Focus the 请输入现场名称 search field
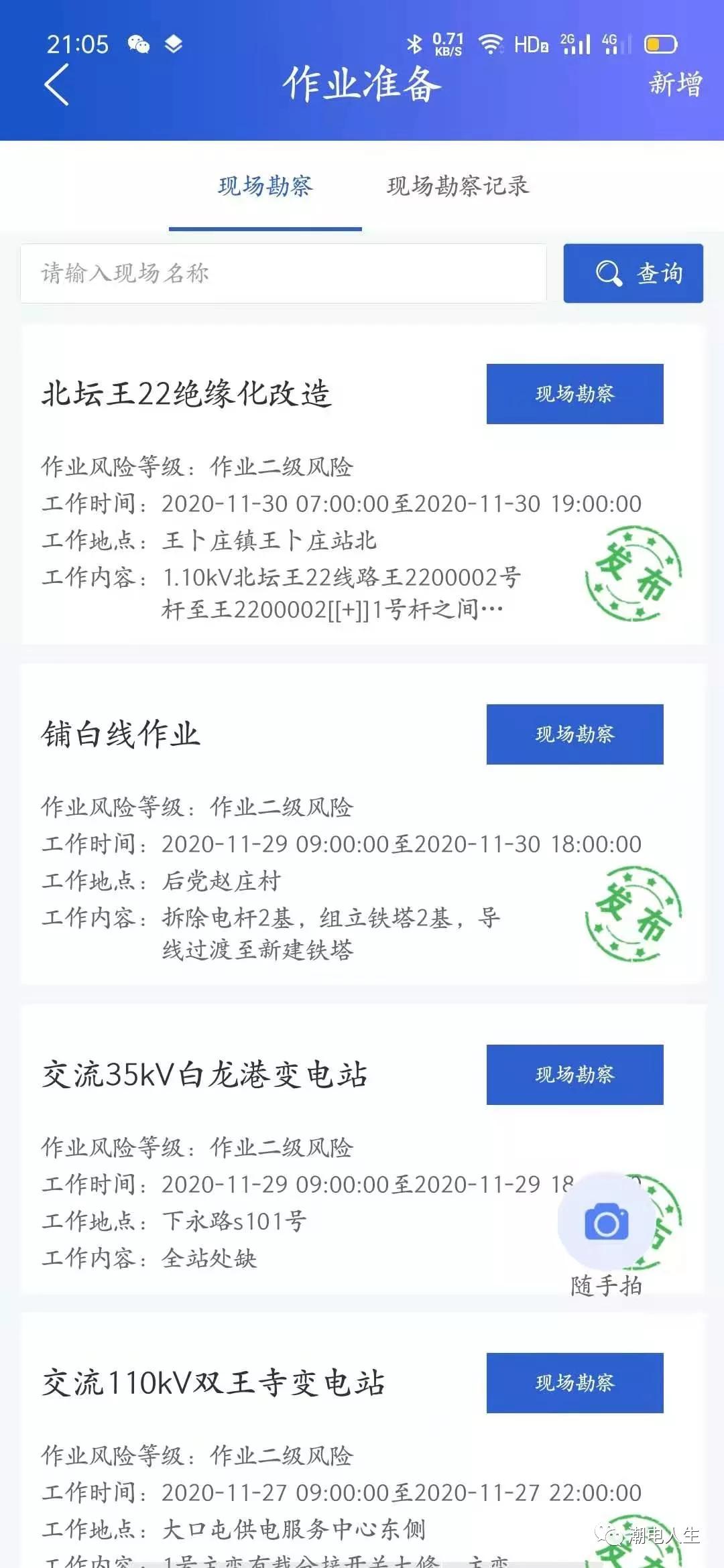 [283, 273]
